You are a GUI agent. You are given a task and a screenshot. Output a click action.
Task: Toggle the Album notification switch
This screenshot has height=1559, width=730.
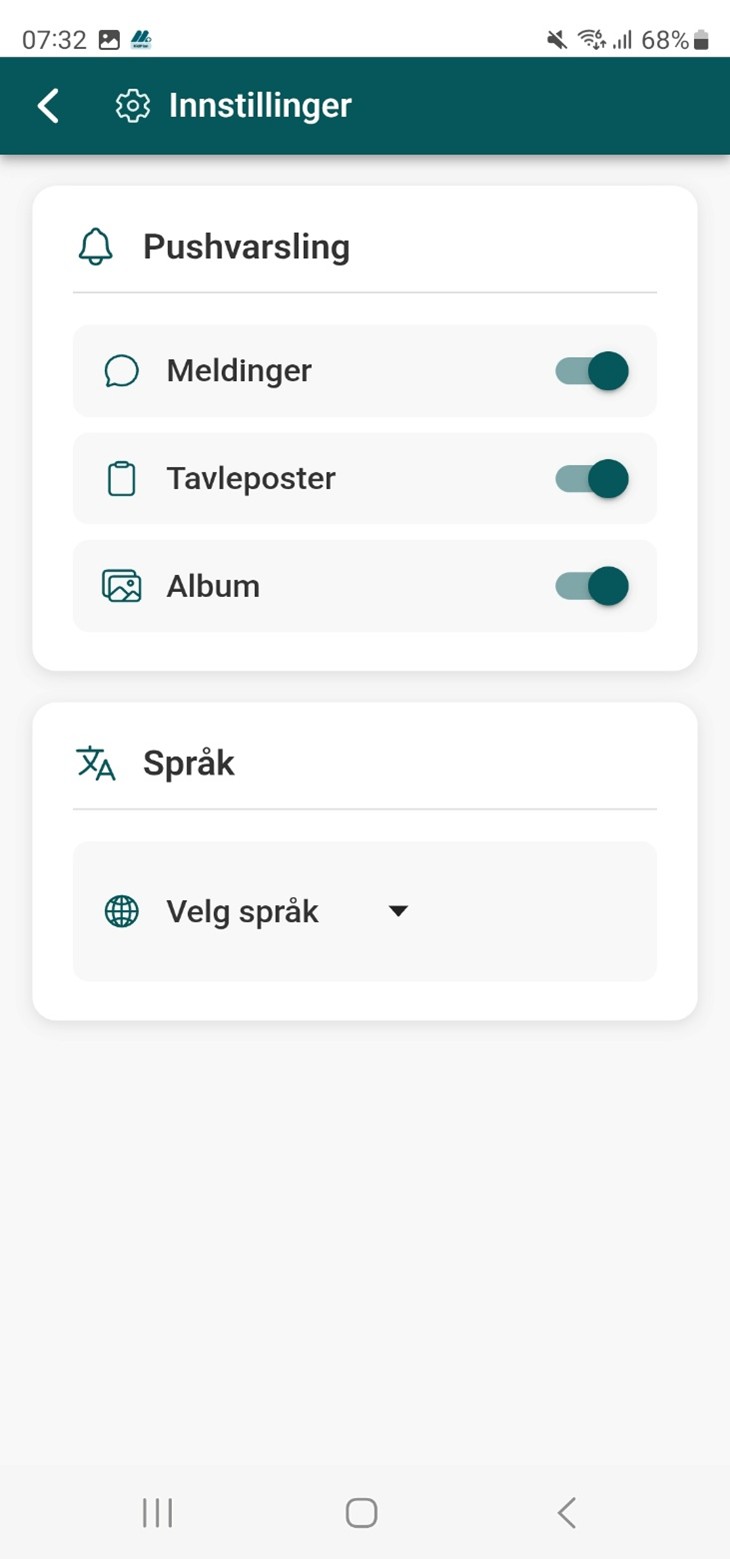click(x=592, y=586)
